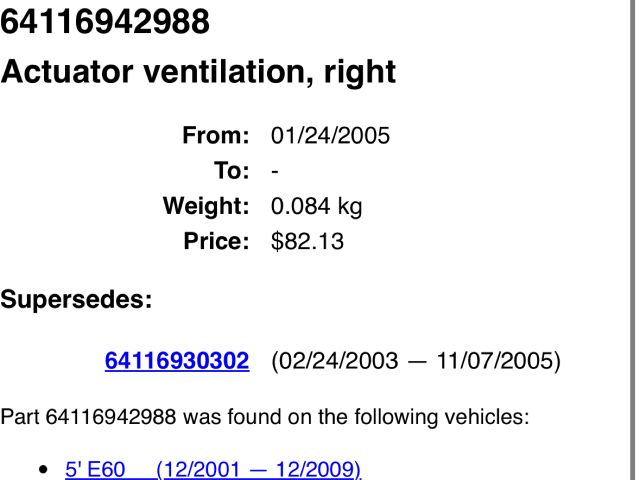Viewport: 640px width, 480px height.
Task: Open superseded part 64116930302 link
Action: click(176, 361)
